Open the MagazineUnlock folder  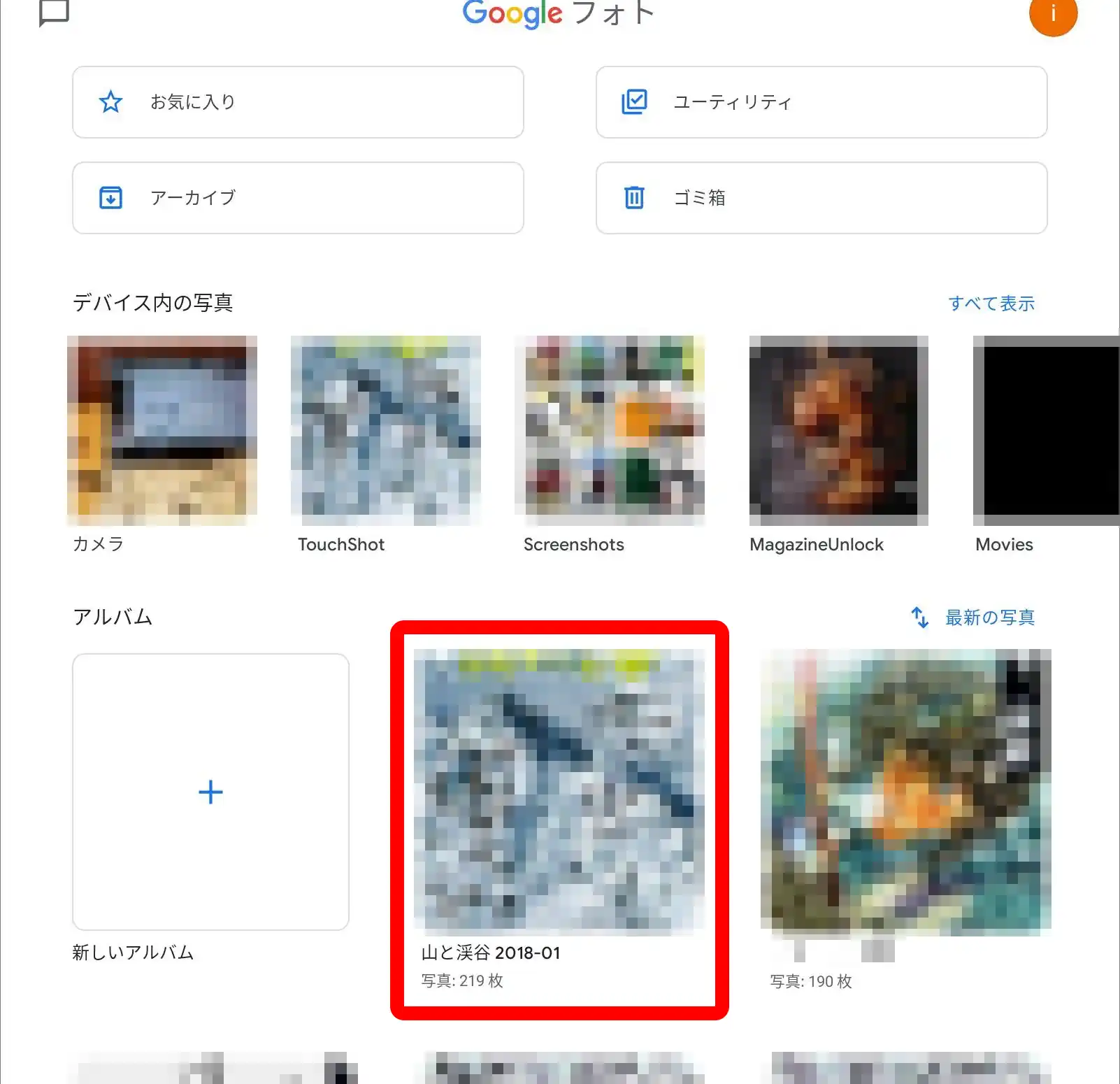[838, 431]
